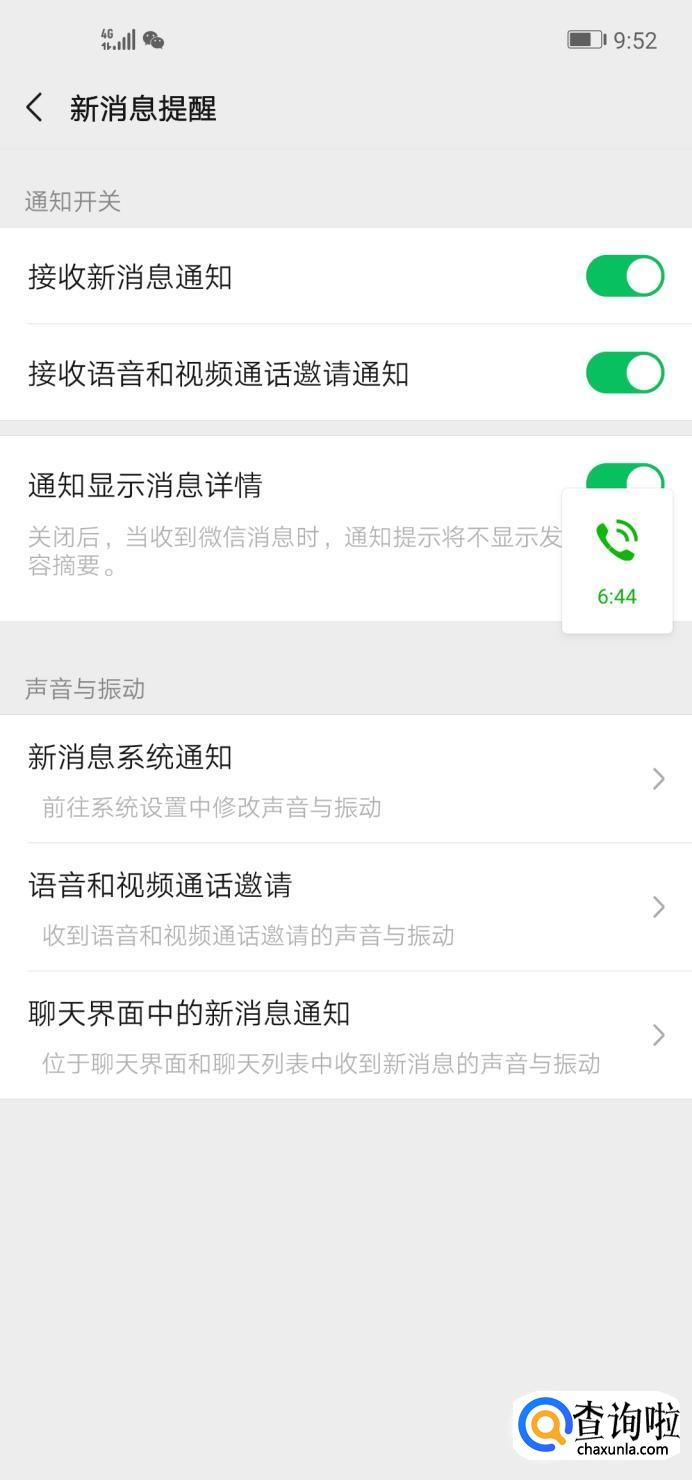
Task: Go back from 新消息提醒 page
Action: [35, 108]
